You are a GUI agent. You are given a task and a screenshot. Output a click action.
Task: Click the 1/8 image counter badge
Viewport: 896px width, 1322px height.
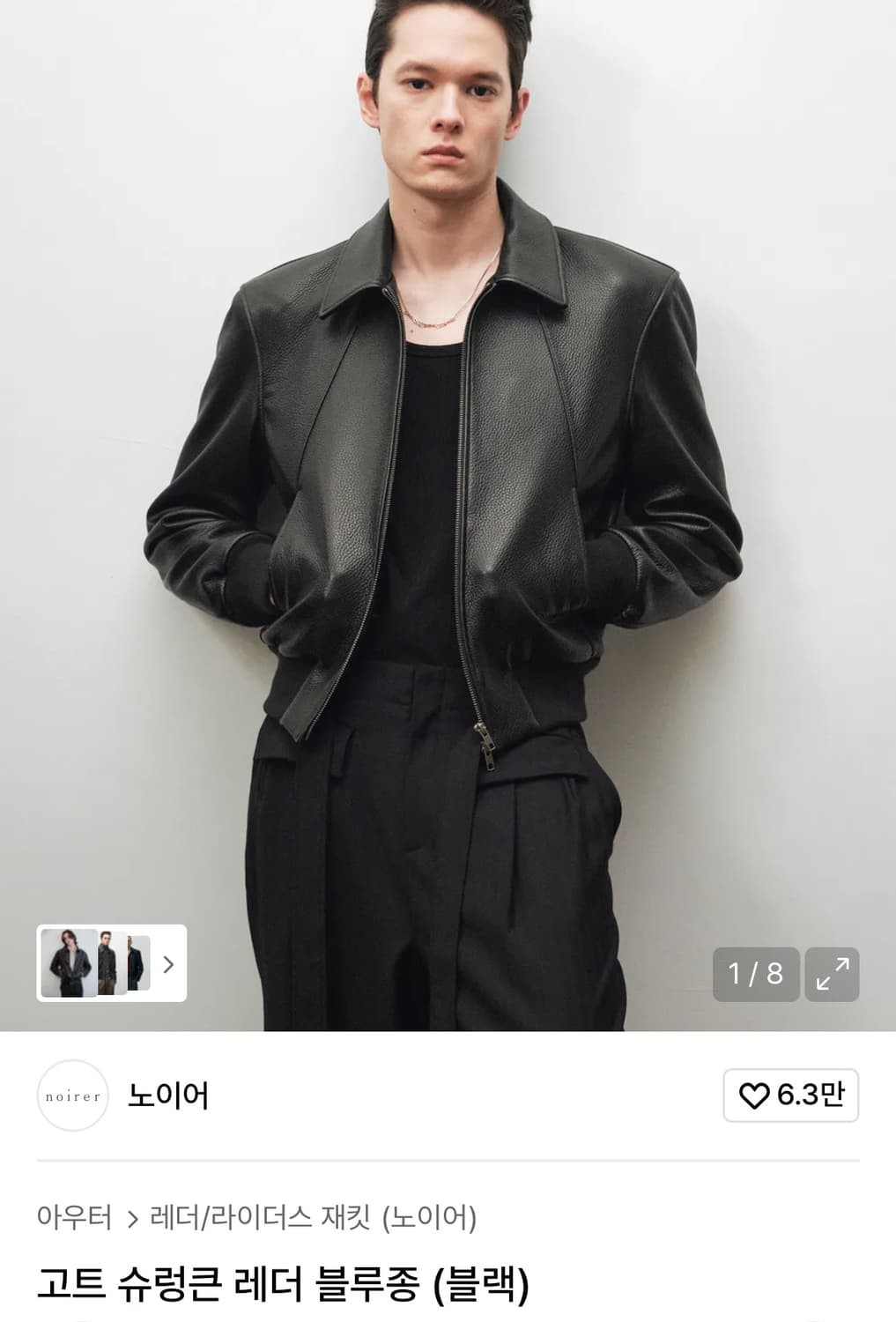pyautogui.click(x=755, y=975)
